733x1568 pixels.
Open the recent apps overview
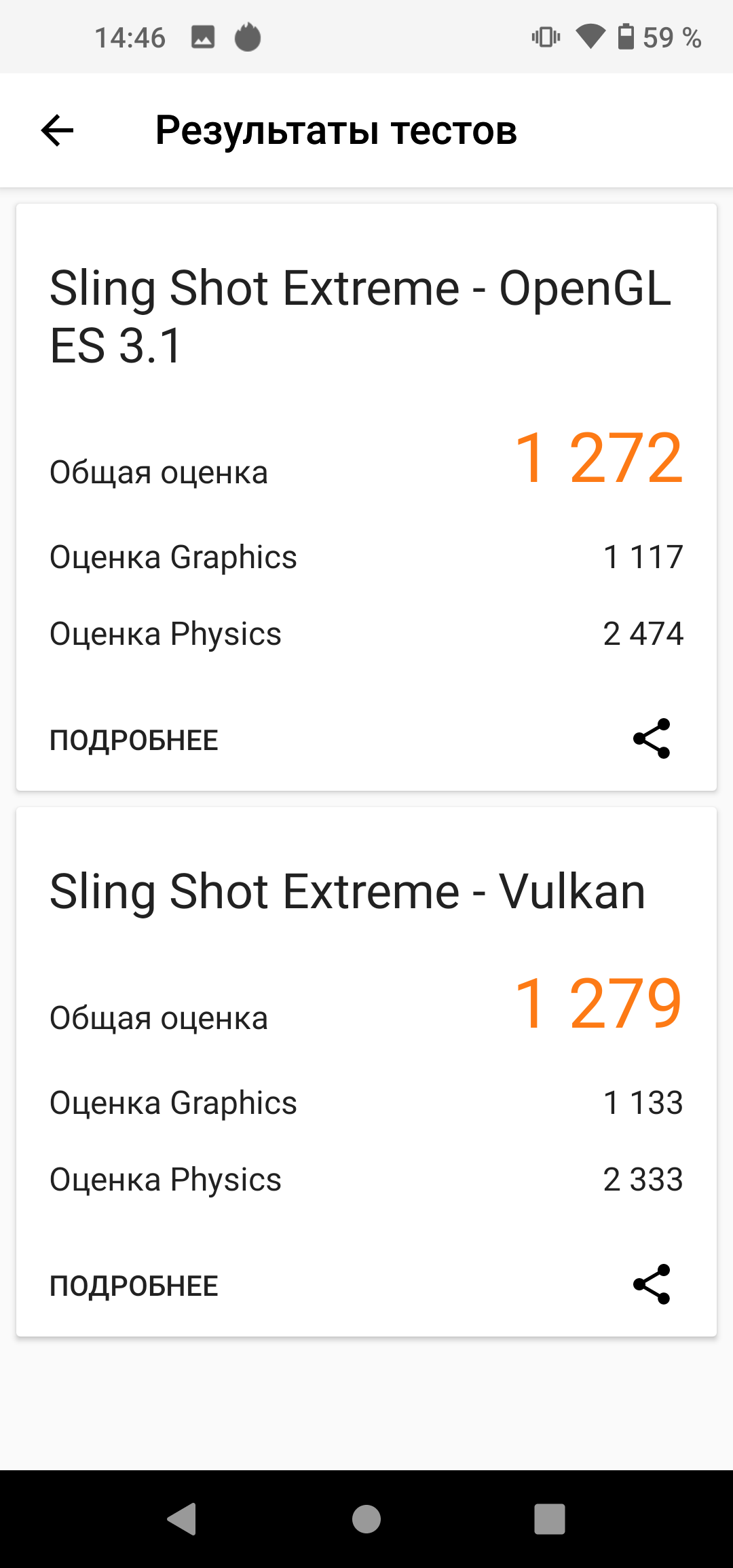pyautogui.click(x=550, y=1519)
